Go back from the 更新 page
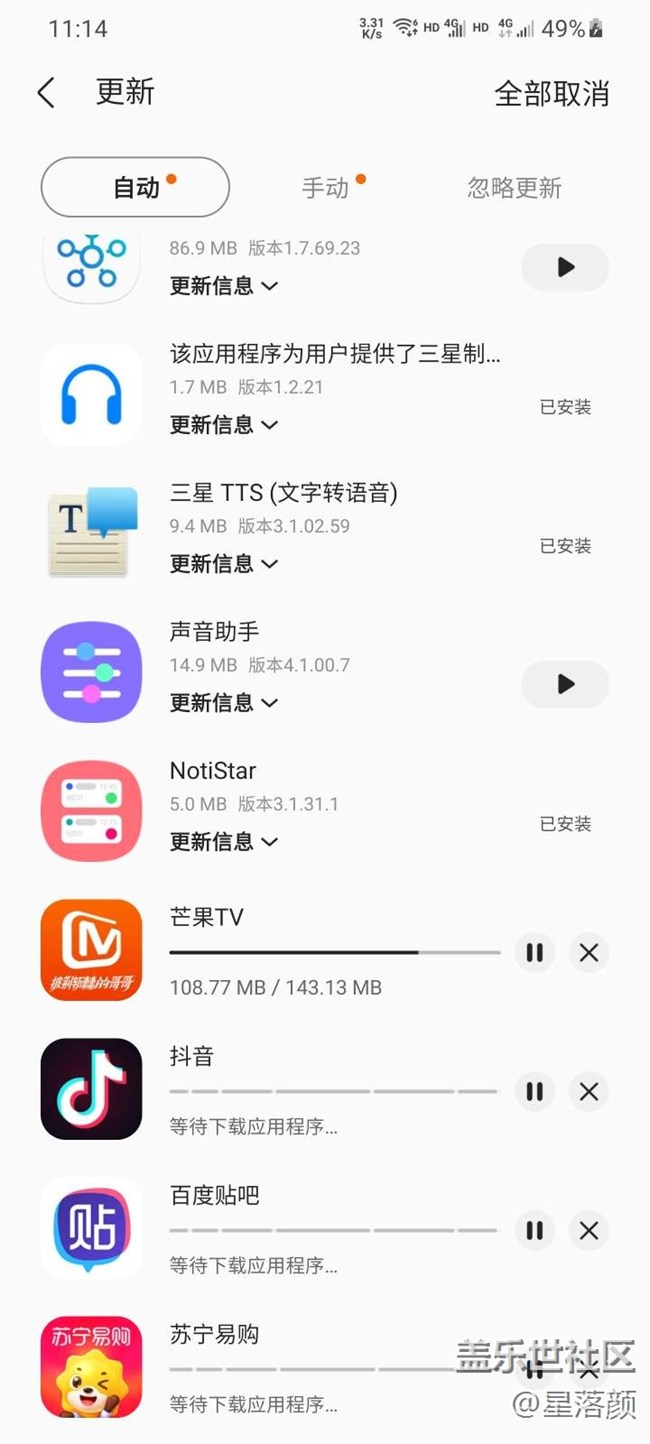650x1444 pixels. (46, 93)
